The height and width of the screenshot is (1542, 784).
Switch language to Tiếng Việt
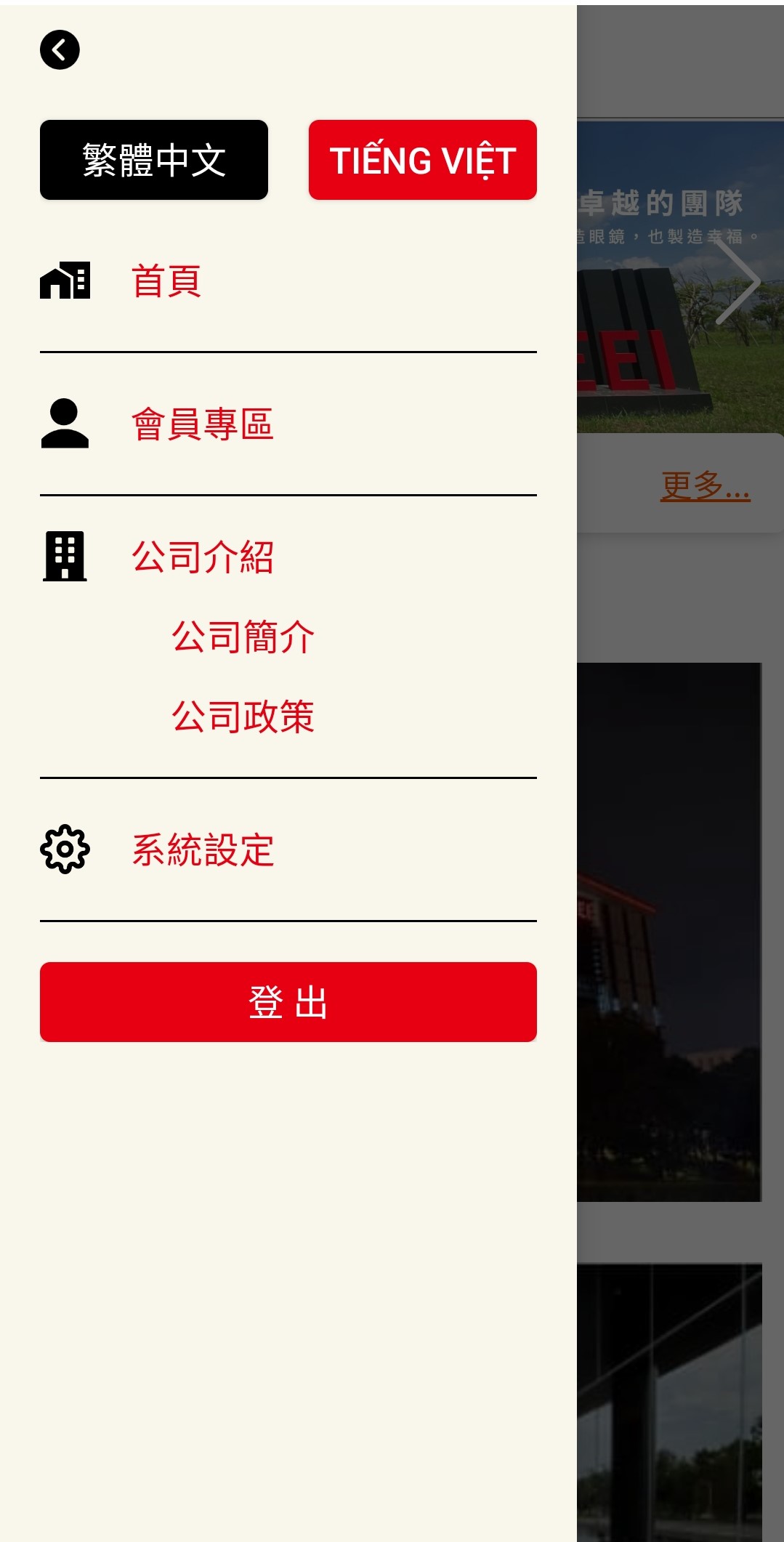click(x=422, y=160)
